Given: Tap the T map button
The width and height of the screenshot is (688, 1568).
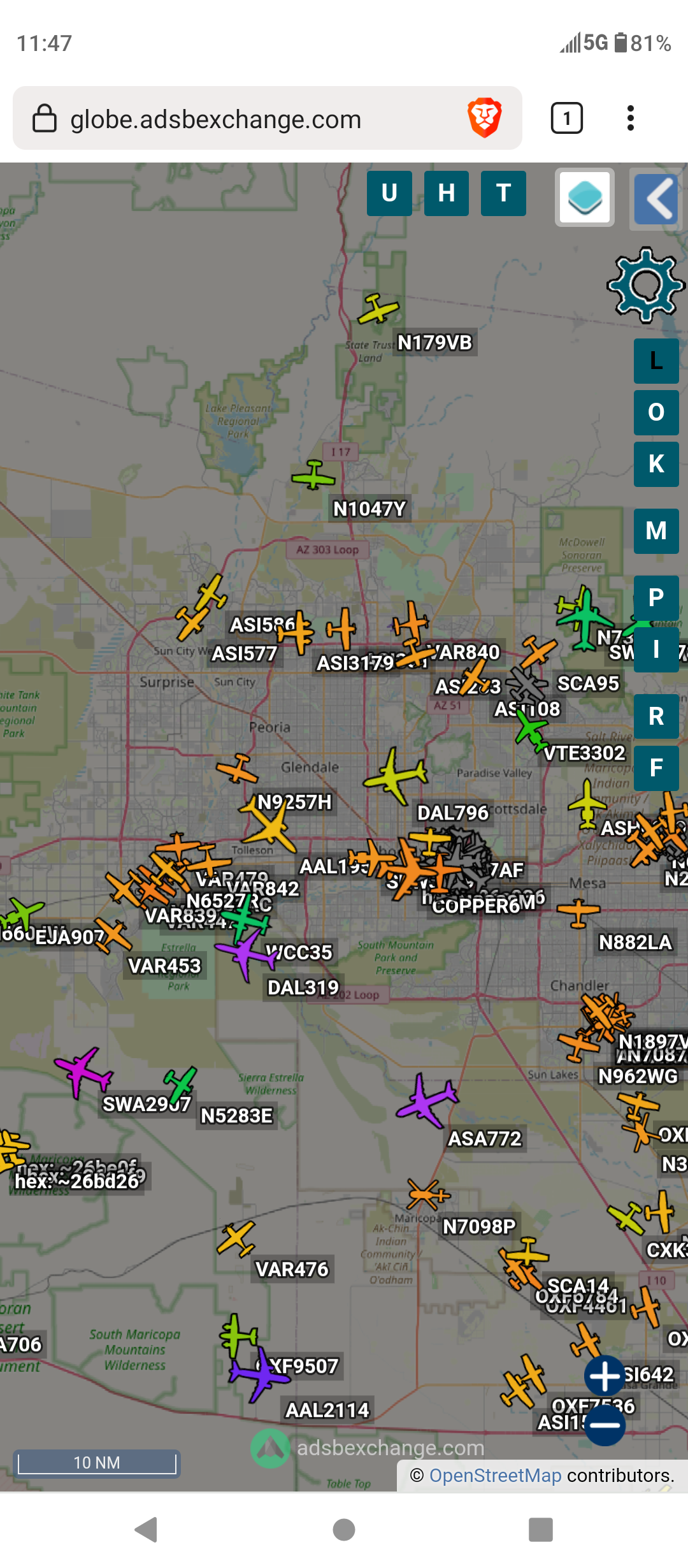Looking at the screenshot, I should coord(503,193).
